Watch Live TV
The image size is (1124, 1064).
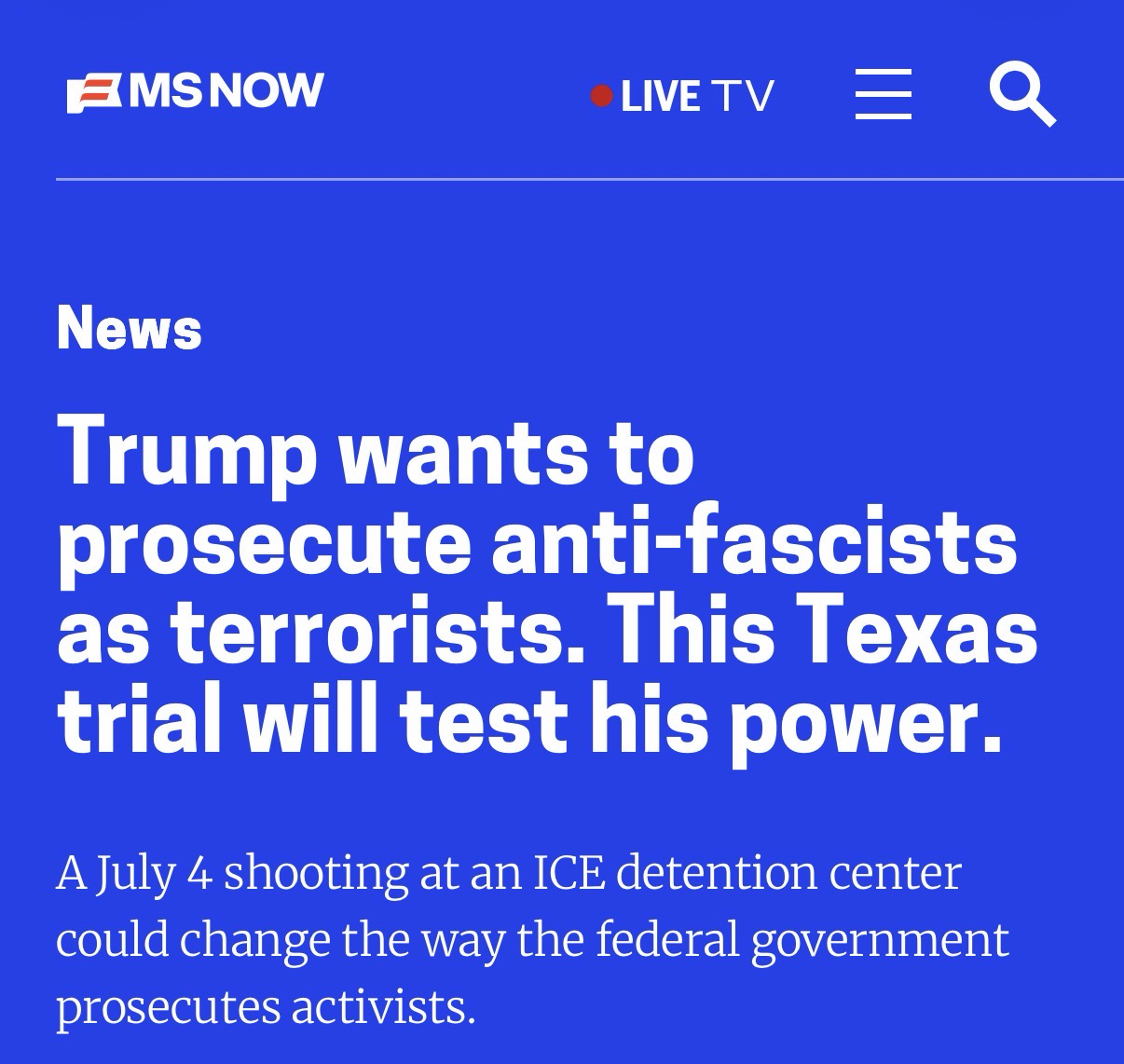point(683,95)
